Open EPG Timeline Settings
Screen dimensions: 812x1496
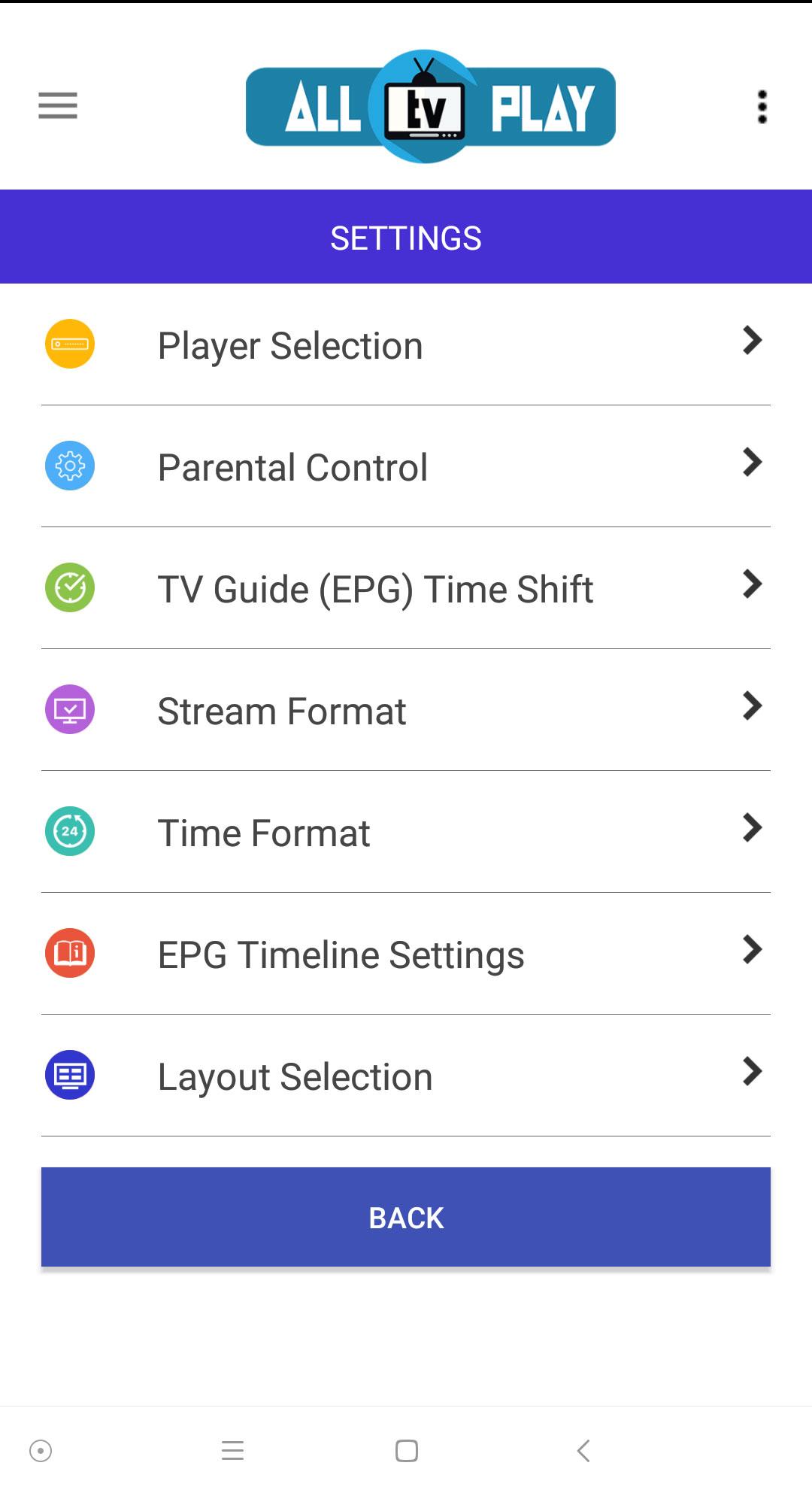click(406, 954)
